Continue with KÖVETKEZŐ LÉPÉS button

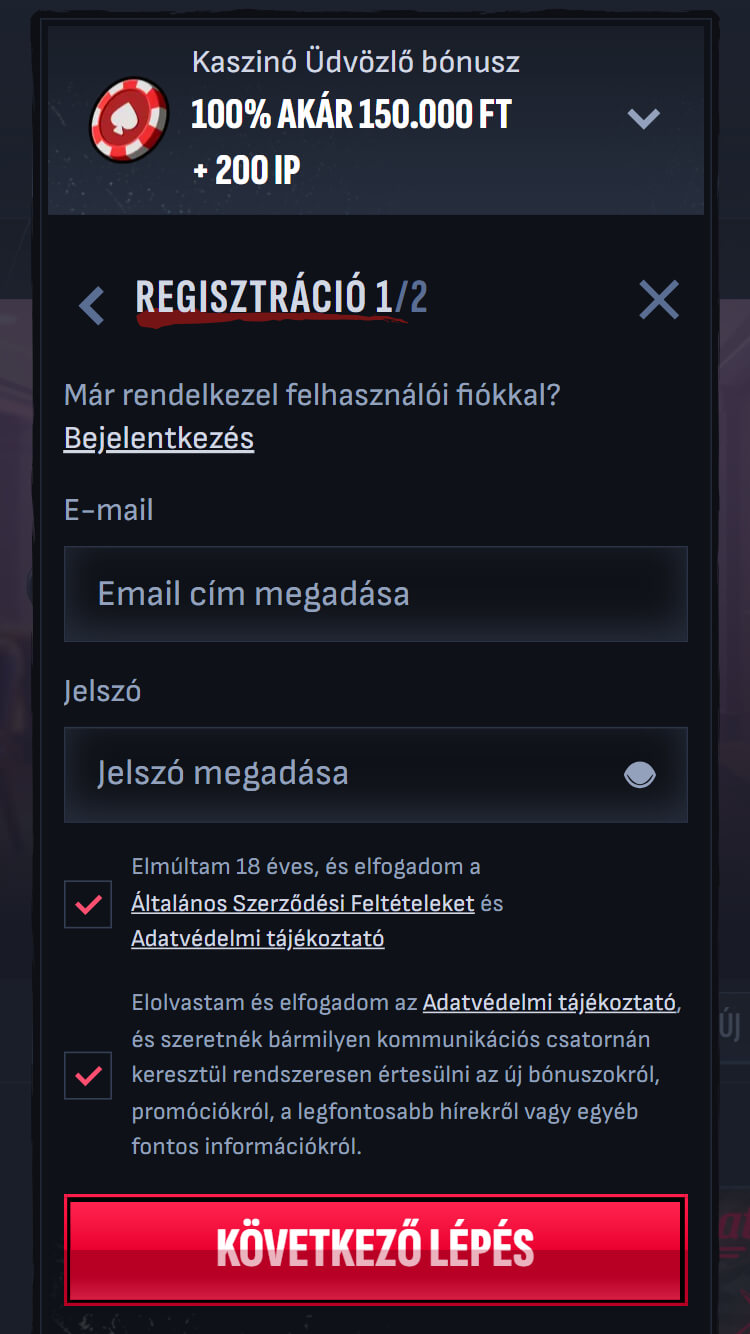[x=375, y=1249]
